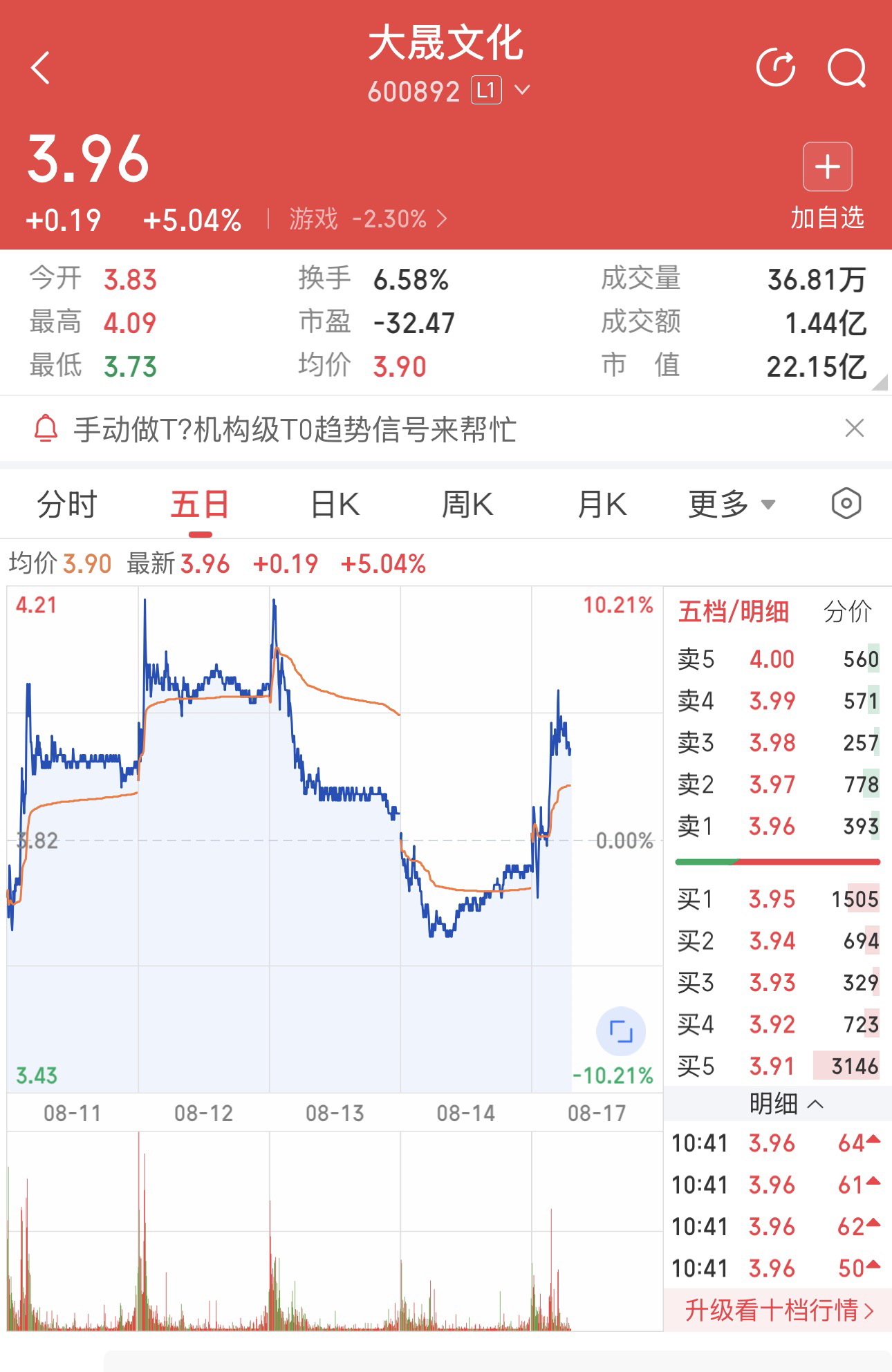The width and height of the screenshot is (892, 1372).
Task: Tap the refresh/share icon in header
Action: tap(776, 67)
